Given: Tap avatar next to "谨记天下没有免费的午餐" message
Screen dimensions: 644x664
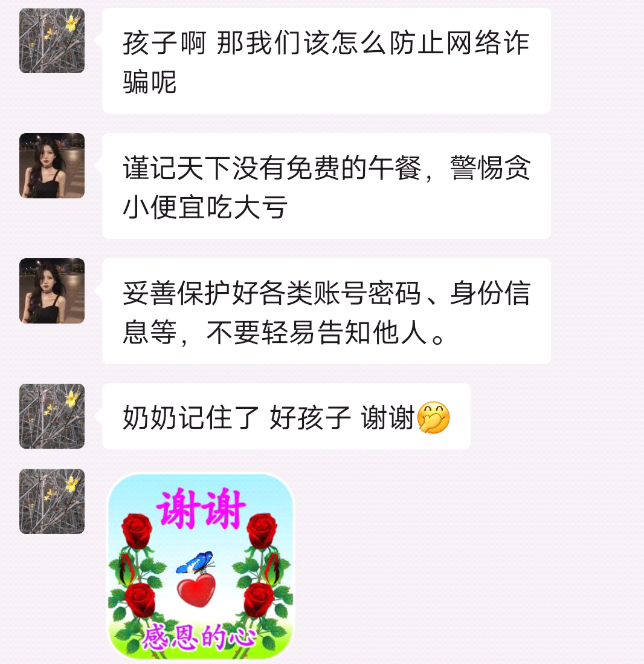Looking at the screenshot, I should point(52,165).
